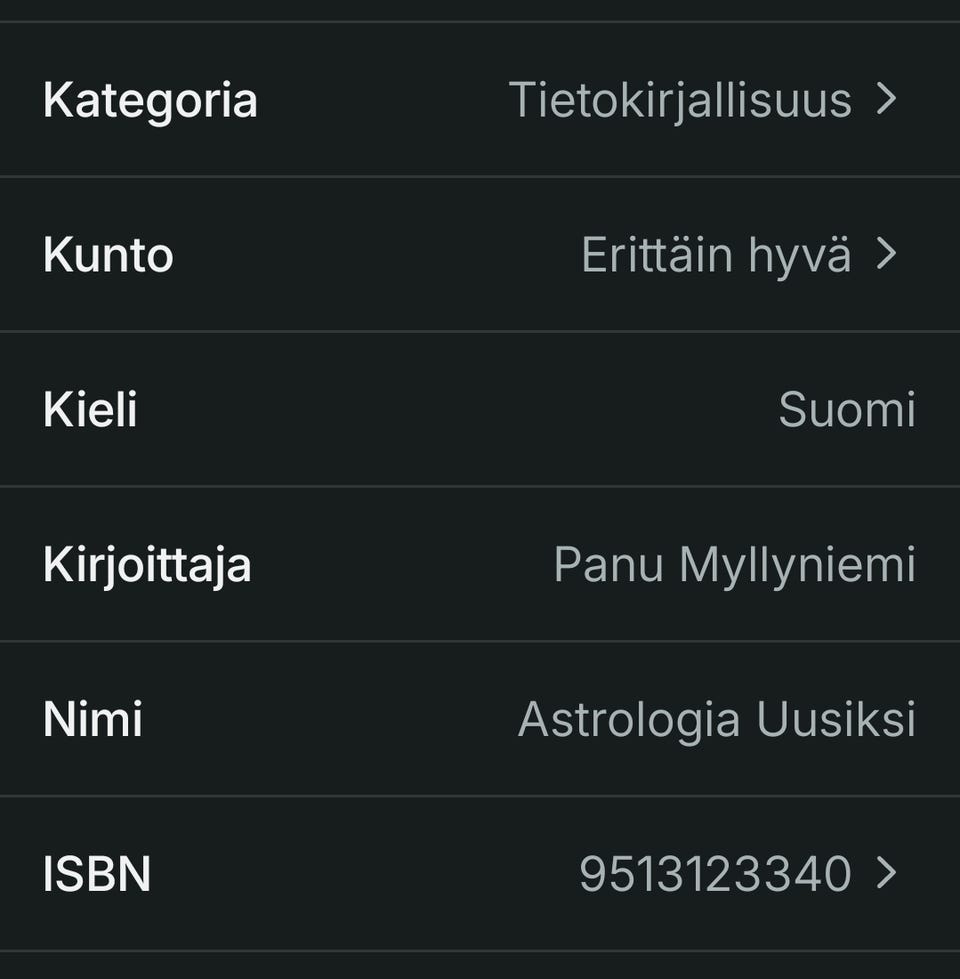Change the Kunto condition from Erittäin hyvä
Screen dimensions: 960x979
pyautogui.click(x=480, y=255)
